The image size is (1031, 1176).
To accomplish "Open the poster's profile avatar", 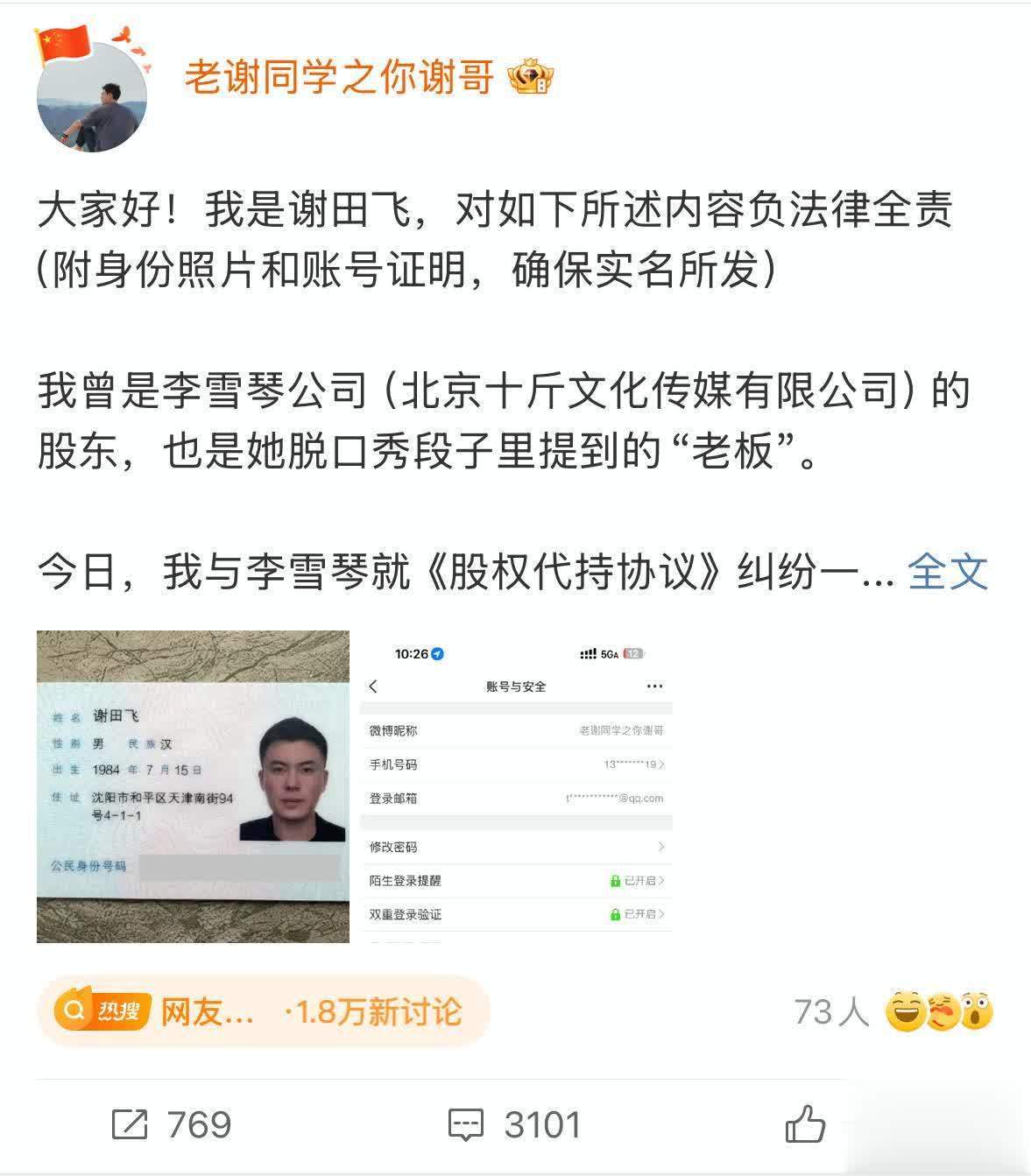I will (x=91, y=98).
